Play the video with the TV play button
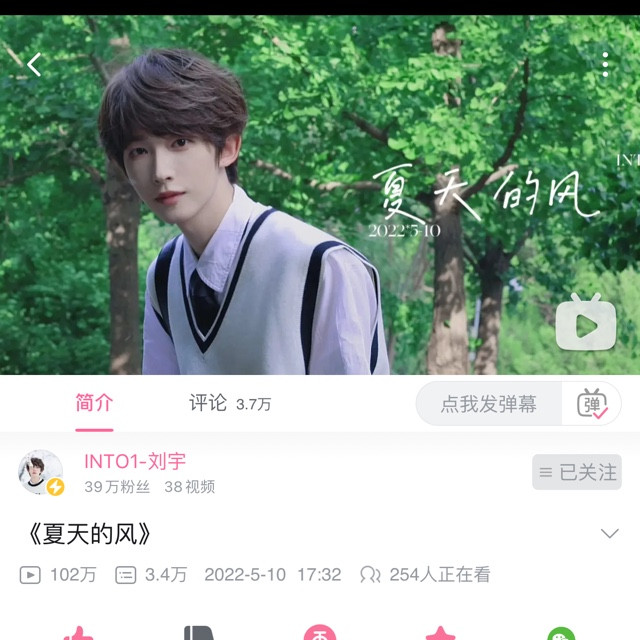Viewport: 640px width, 640px height. click(x=585, y=322)
